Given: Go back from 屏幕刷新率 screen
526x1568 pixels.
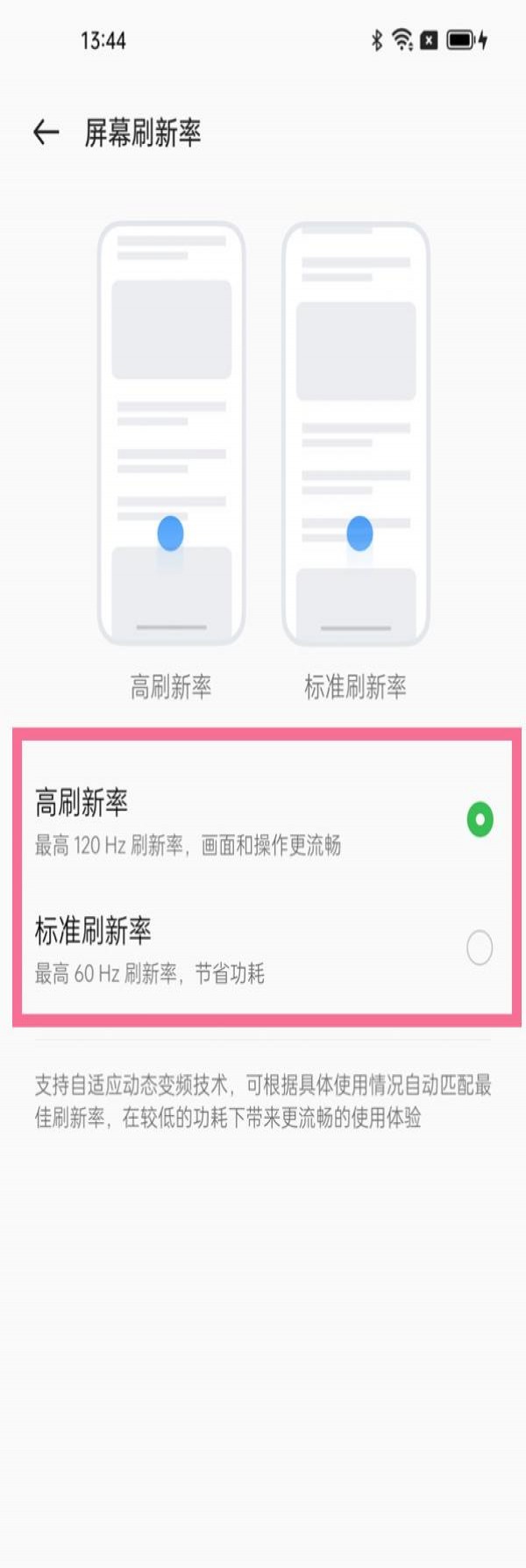Looking at the screenshot, I should coord(46,132).
